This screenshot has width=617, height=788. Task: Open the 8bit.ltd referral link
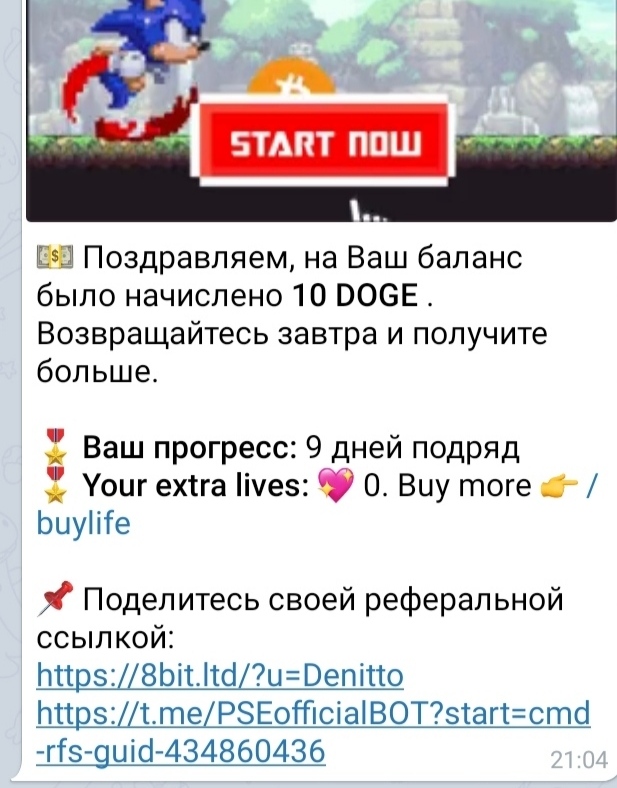(x=219, y=677)
